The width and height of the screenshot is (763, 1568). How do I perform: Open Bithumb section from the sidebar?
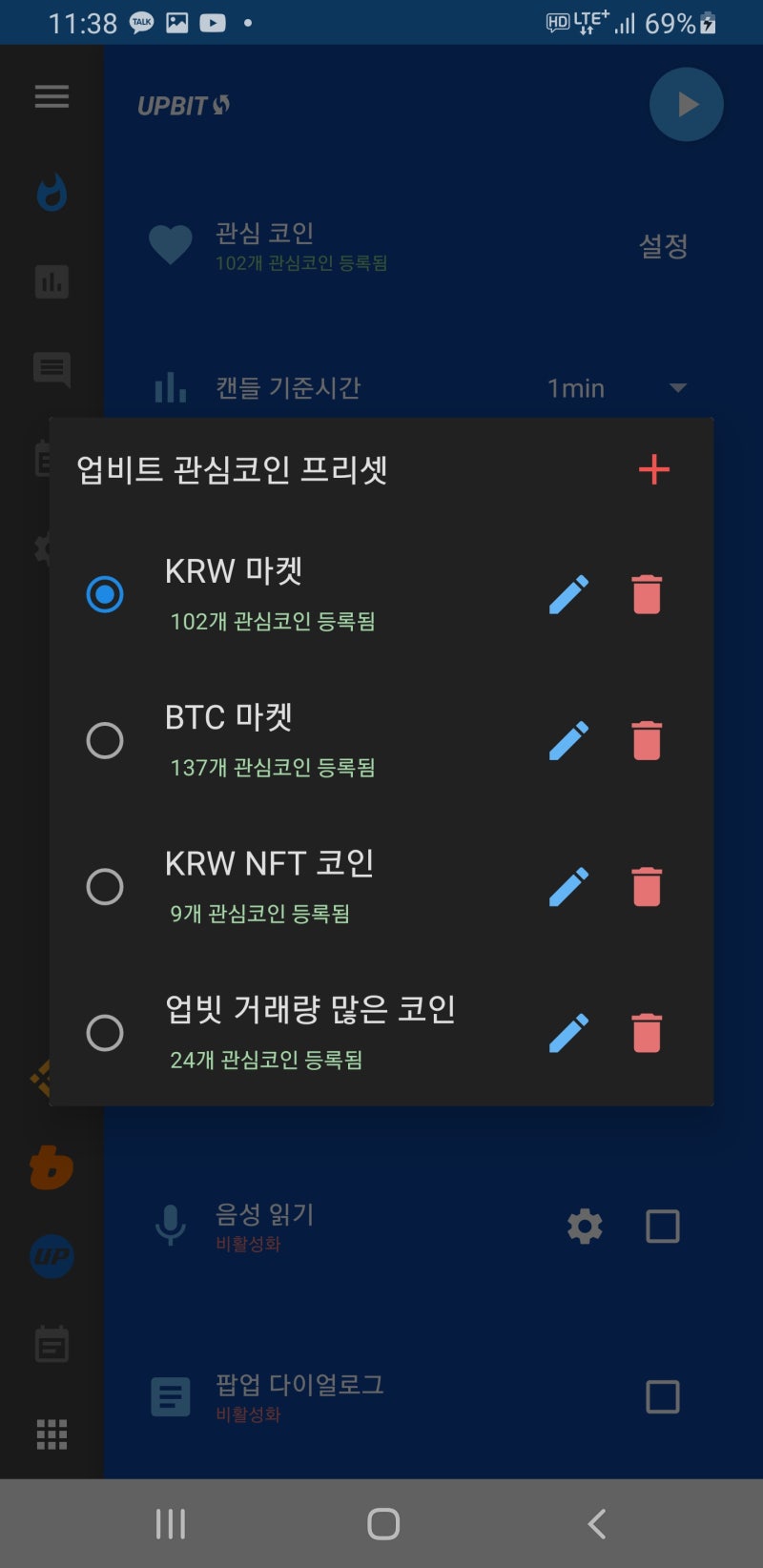click(x=51, y=1168)
